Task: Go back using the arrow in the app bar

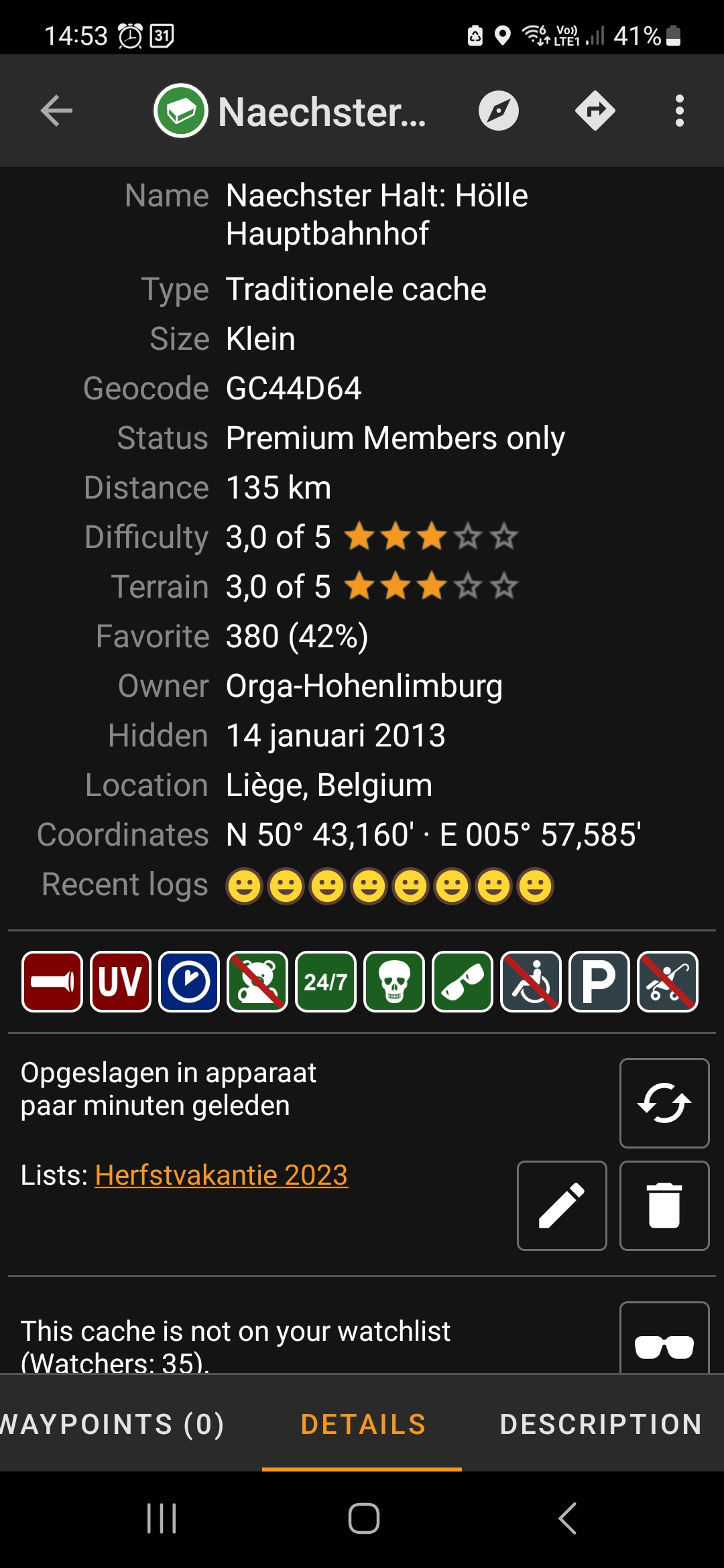Action: click(x=56, y=111)
